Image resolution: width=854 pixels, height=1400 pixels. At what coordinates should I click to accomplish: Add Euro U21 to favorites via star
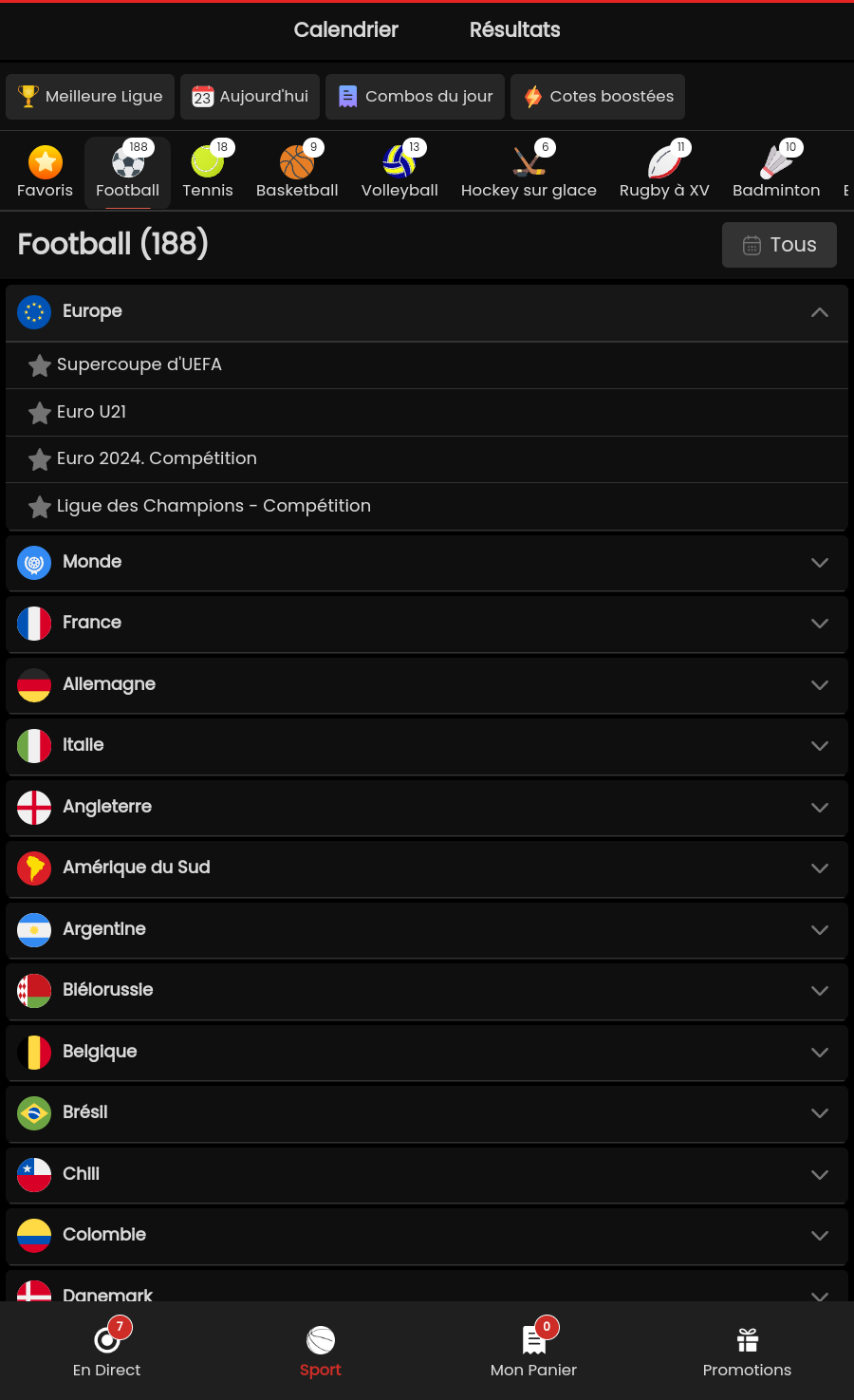(39, 413)
